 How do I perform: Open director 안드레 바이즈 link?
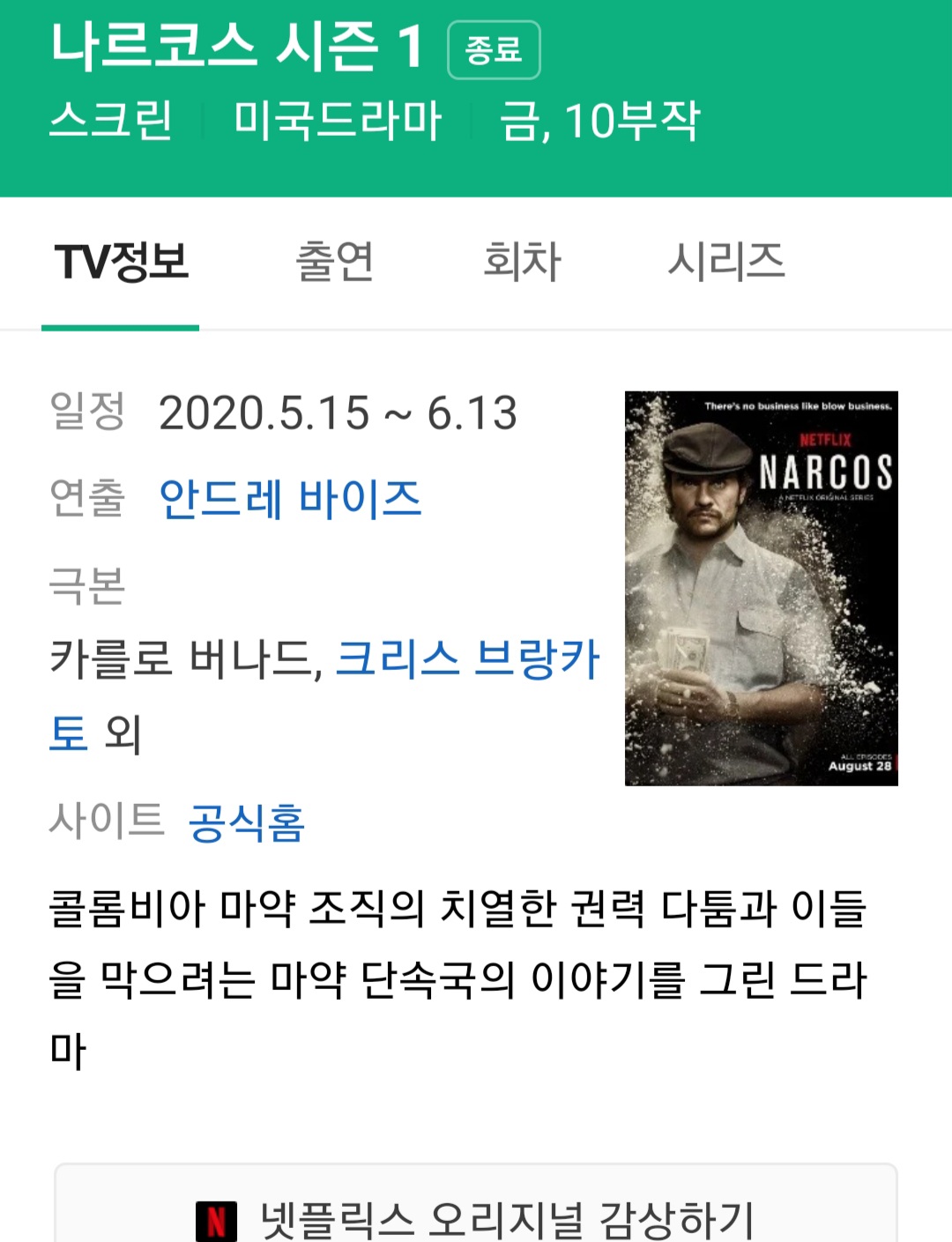click(290, 499)
